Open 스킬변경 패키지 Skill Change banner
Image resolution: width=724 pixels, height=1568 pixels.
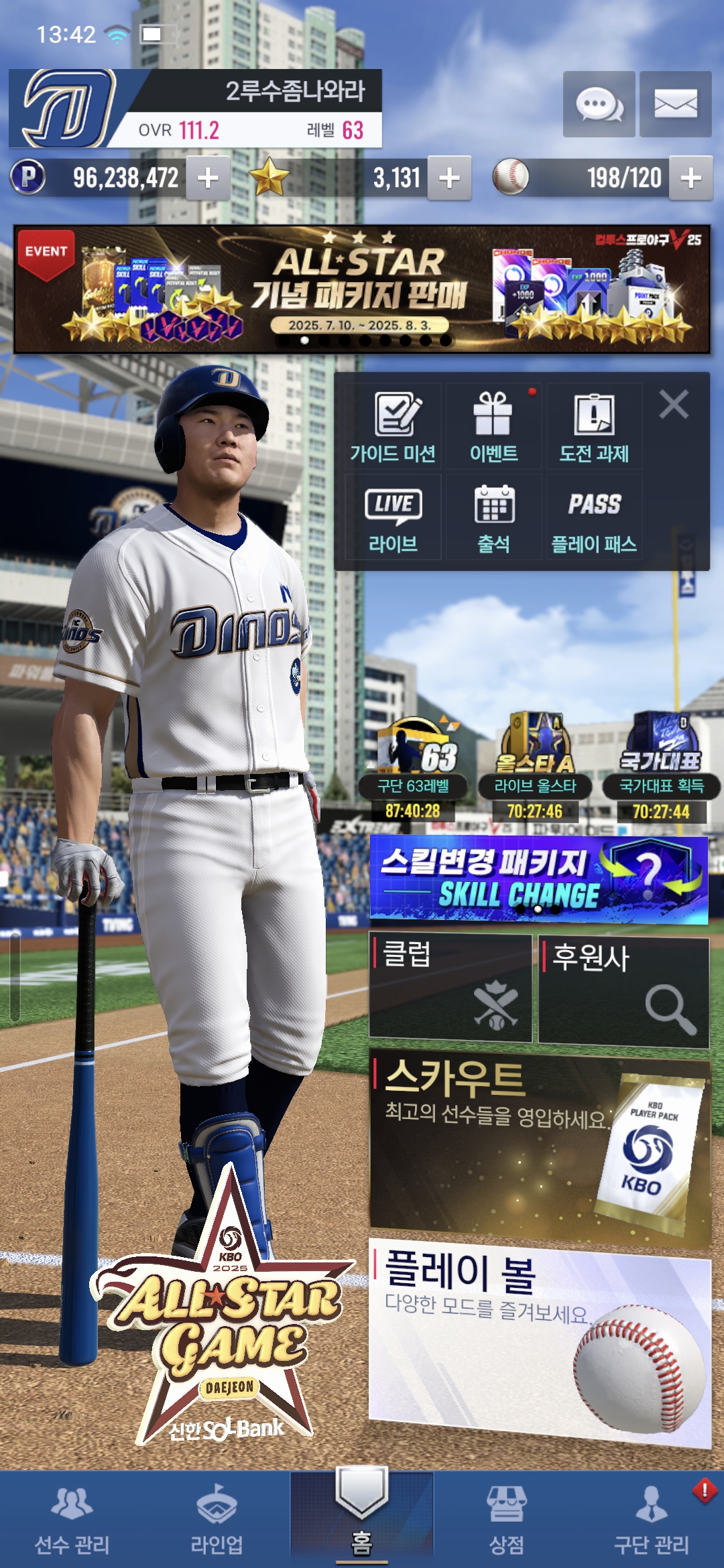(x=539, y=878)
